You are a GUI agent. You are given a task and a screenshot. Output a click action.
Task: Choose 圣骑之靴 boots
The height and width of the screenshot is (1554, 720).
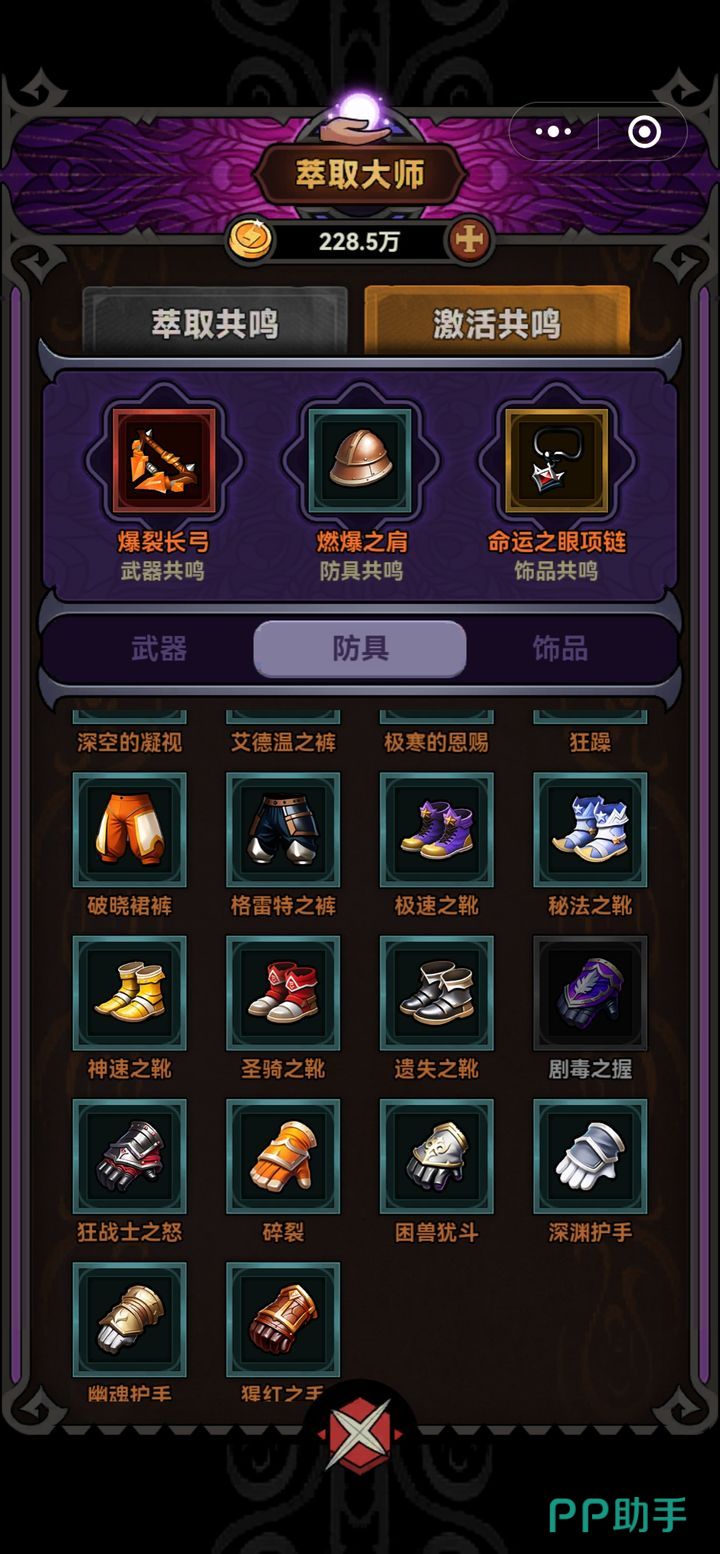click(283, 993)
